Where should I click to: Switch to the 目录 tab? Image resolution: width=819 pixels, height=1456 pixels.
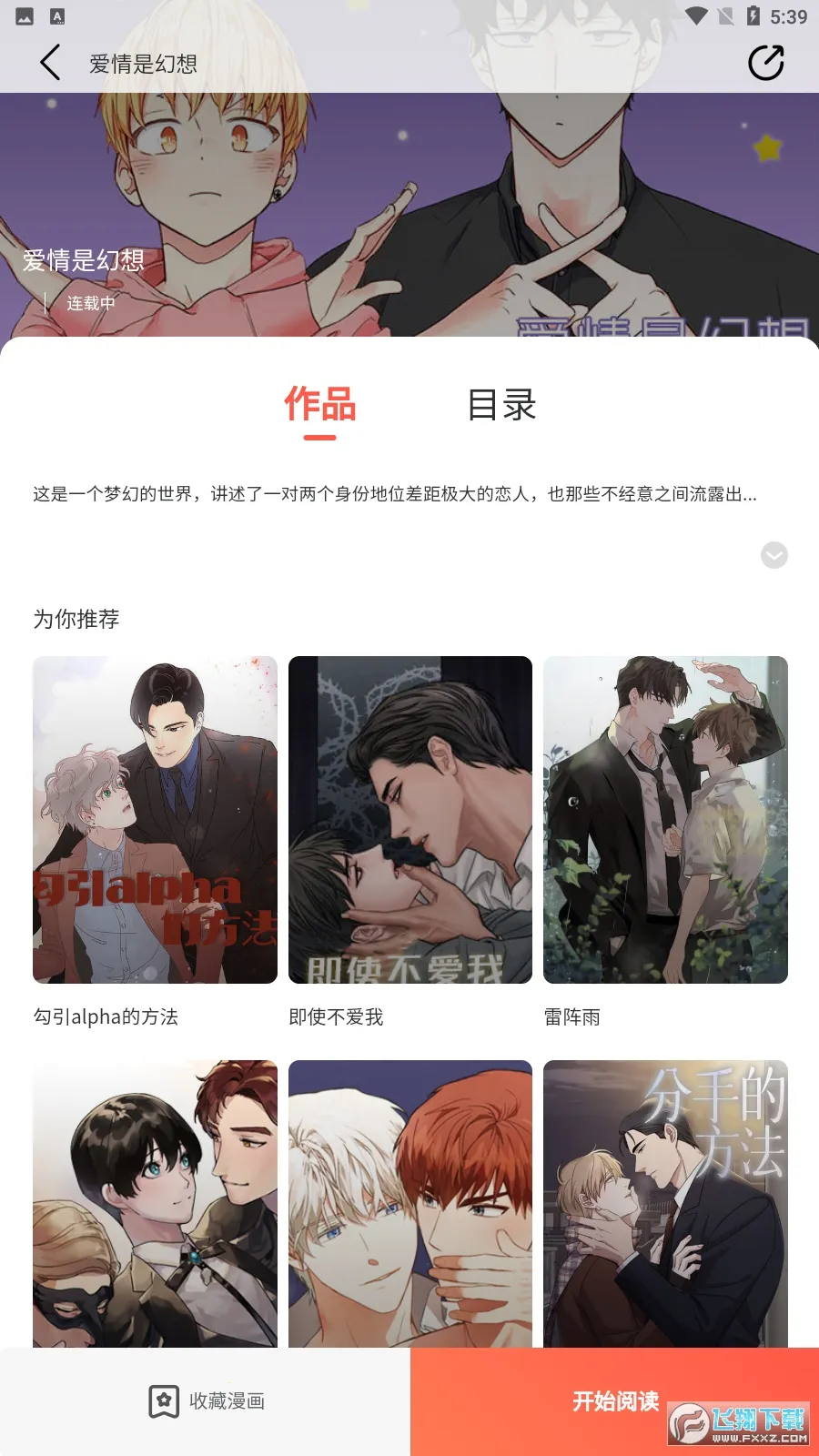[501, 405]
